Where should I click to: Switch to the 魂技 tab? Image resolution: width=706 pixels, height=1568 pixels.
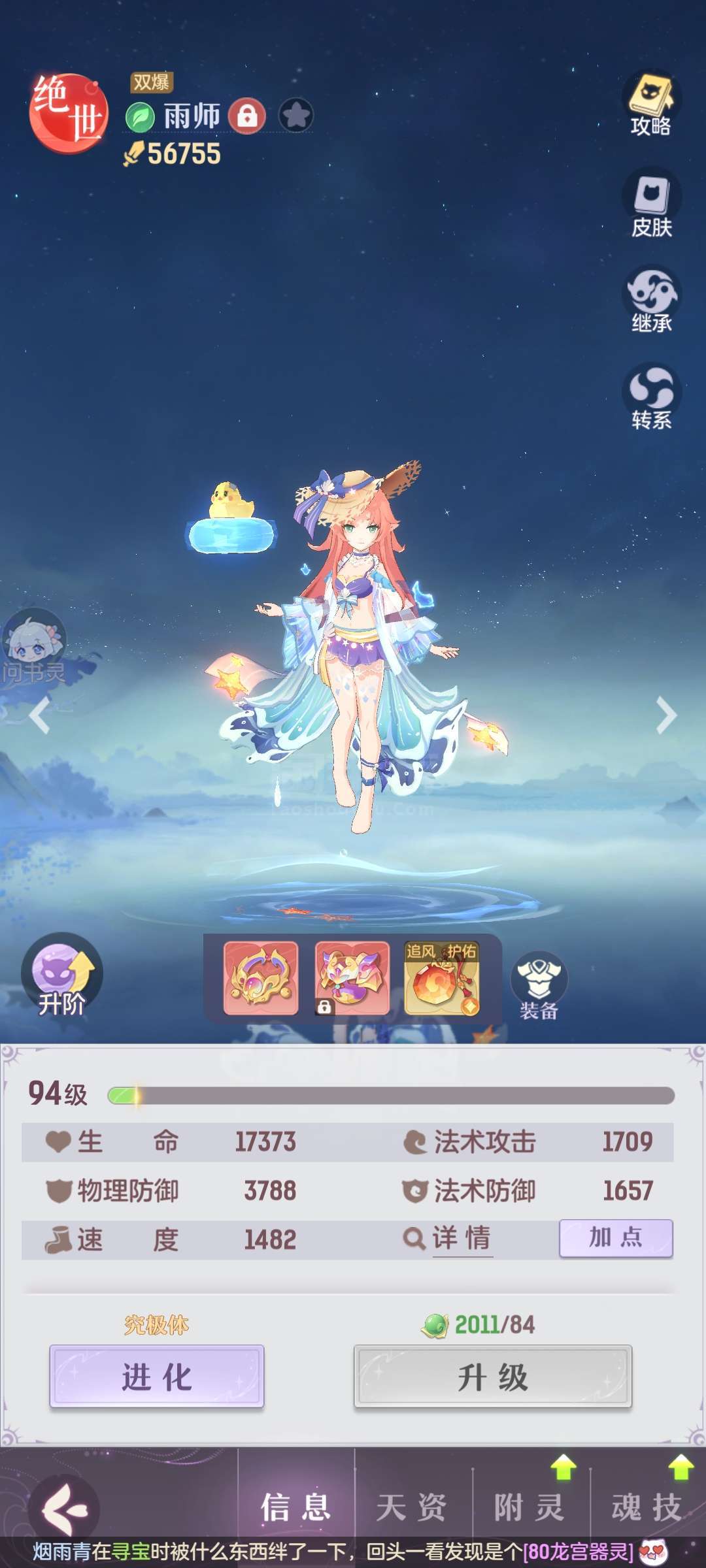(647, 1507)
